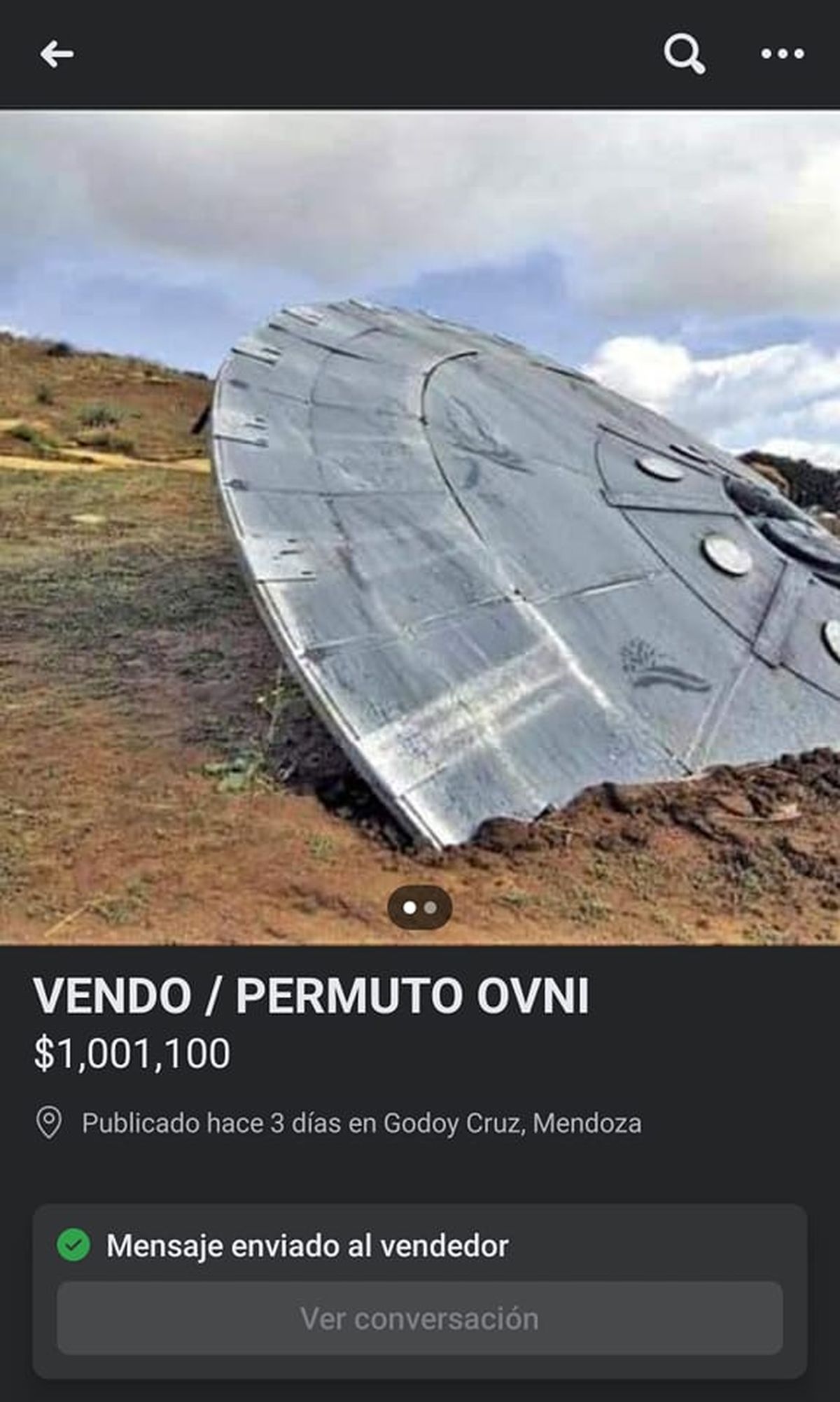Tap the photo page indicator dots
The height and width of the screenshot is (1402, 840).
tap(420, 908)
